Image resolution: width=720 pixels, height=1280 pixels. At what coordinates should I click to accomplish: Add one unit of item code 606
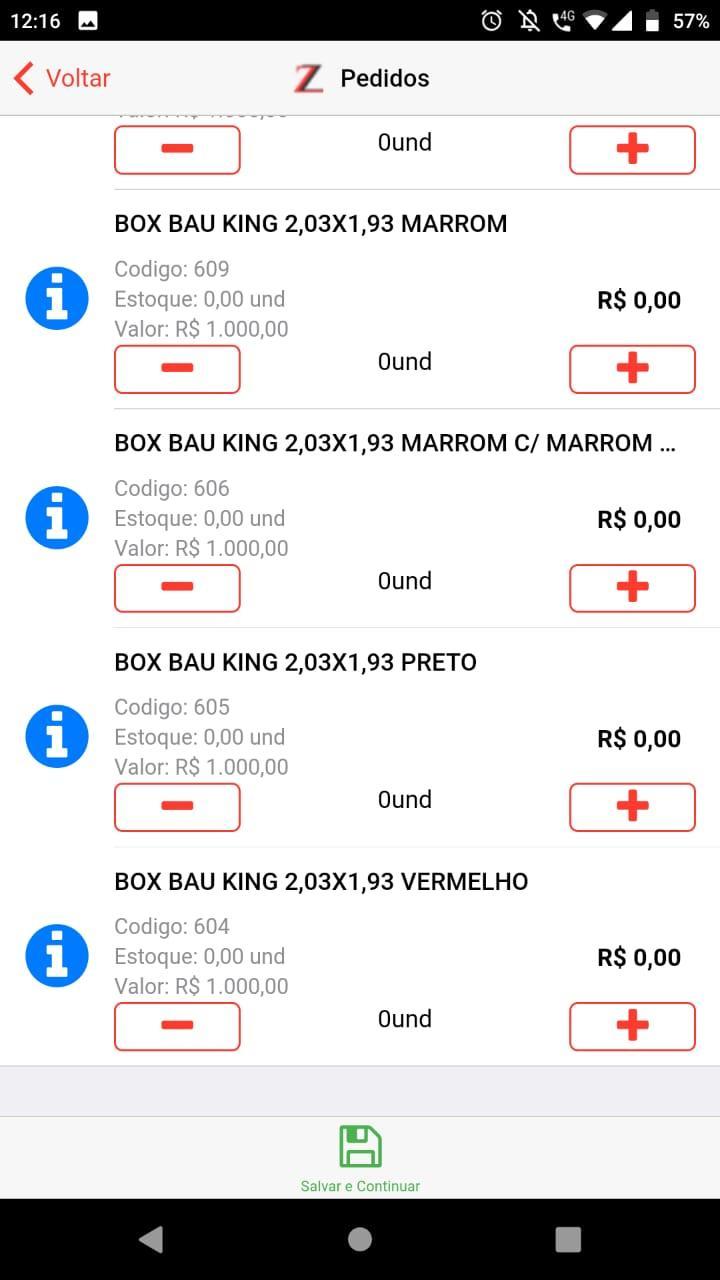(632, 588)
